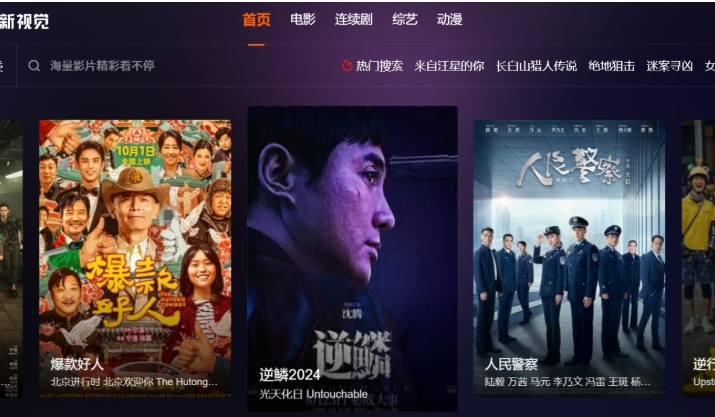
Task: Tap hot search term 绝地狙击
Action: [x=611, y=66]
